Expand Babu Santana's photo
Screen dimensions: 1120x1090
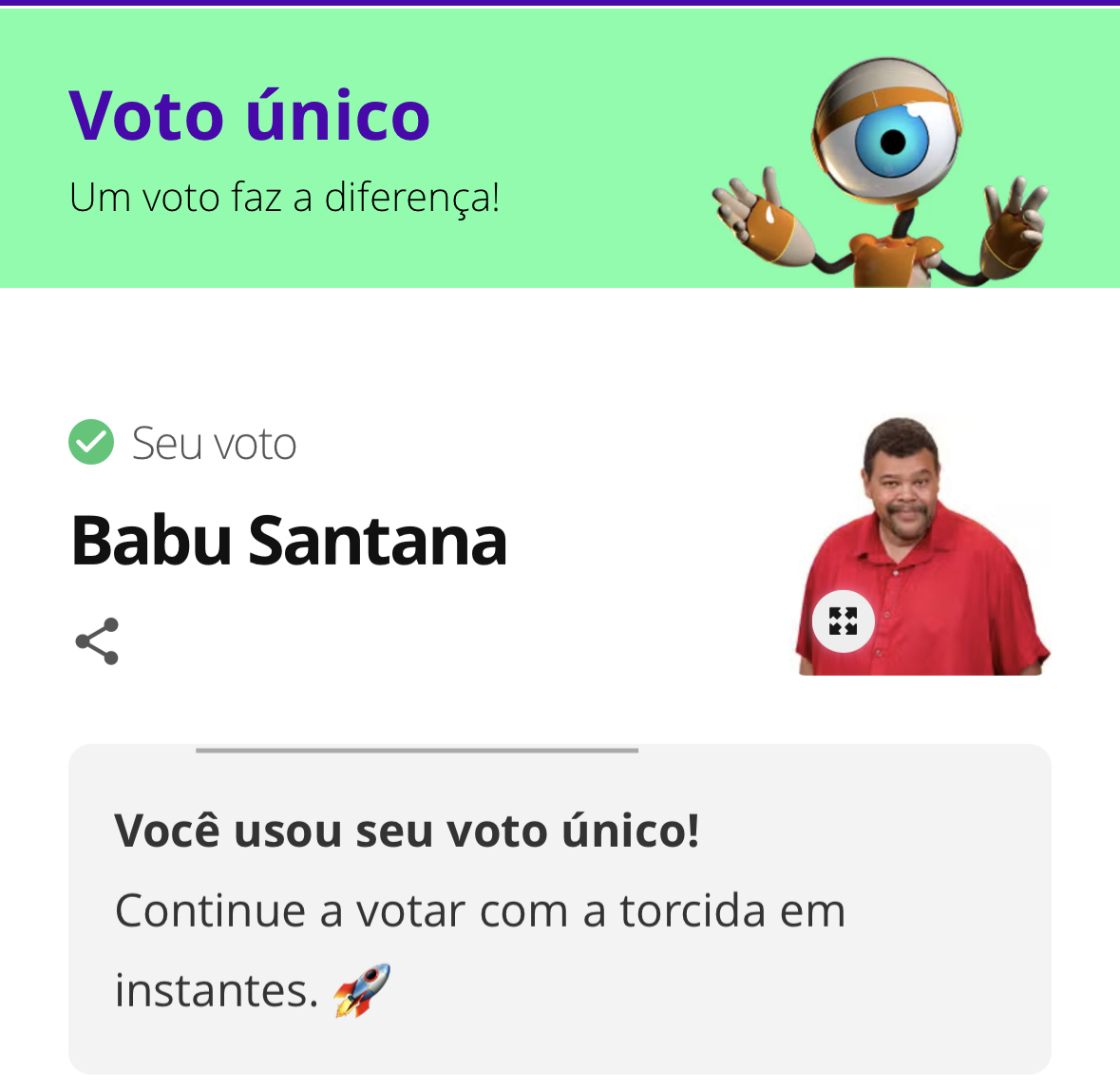[x=843, y=621]
